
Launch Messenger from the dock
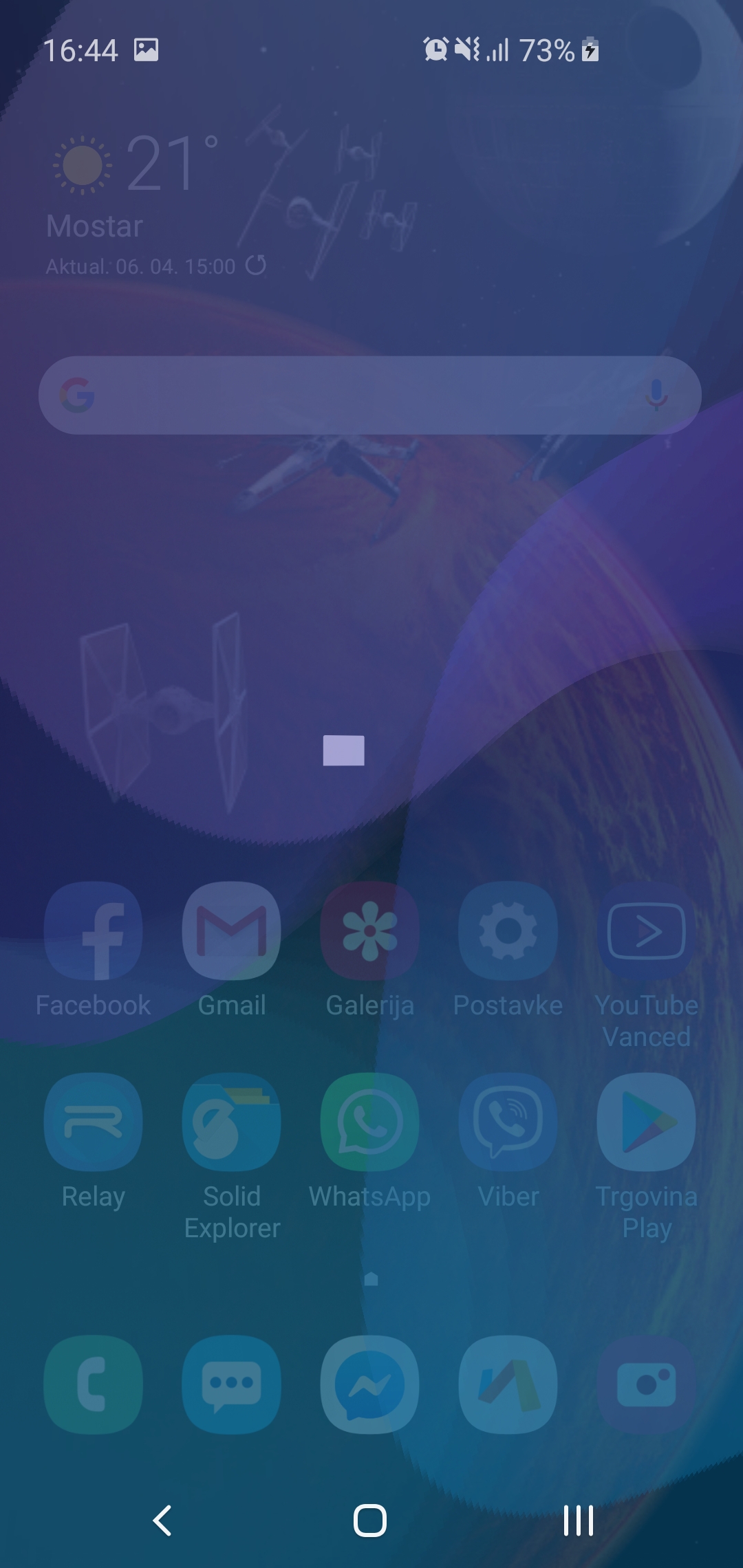[x=370, y=1384]
